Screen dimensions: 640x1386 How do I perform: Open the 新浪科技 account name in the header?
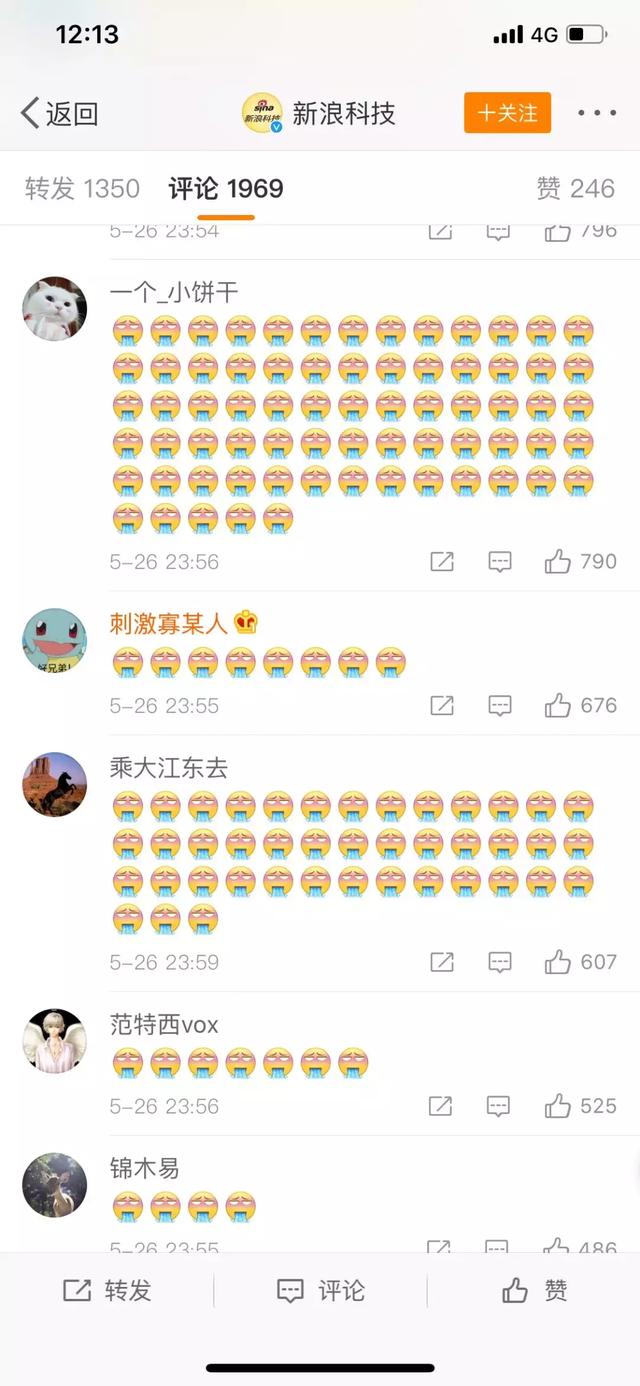pyautogui.click(x=343, y=114)
